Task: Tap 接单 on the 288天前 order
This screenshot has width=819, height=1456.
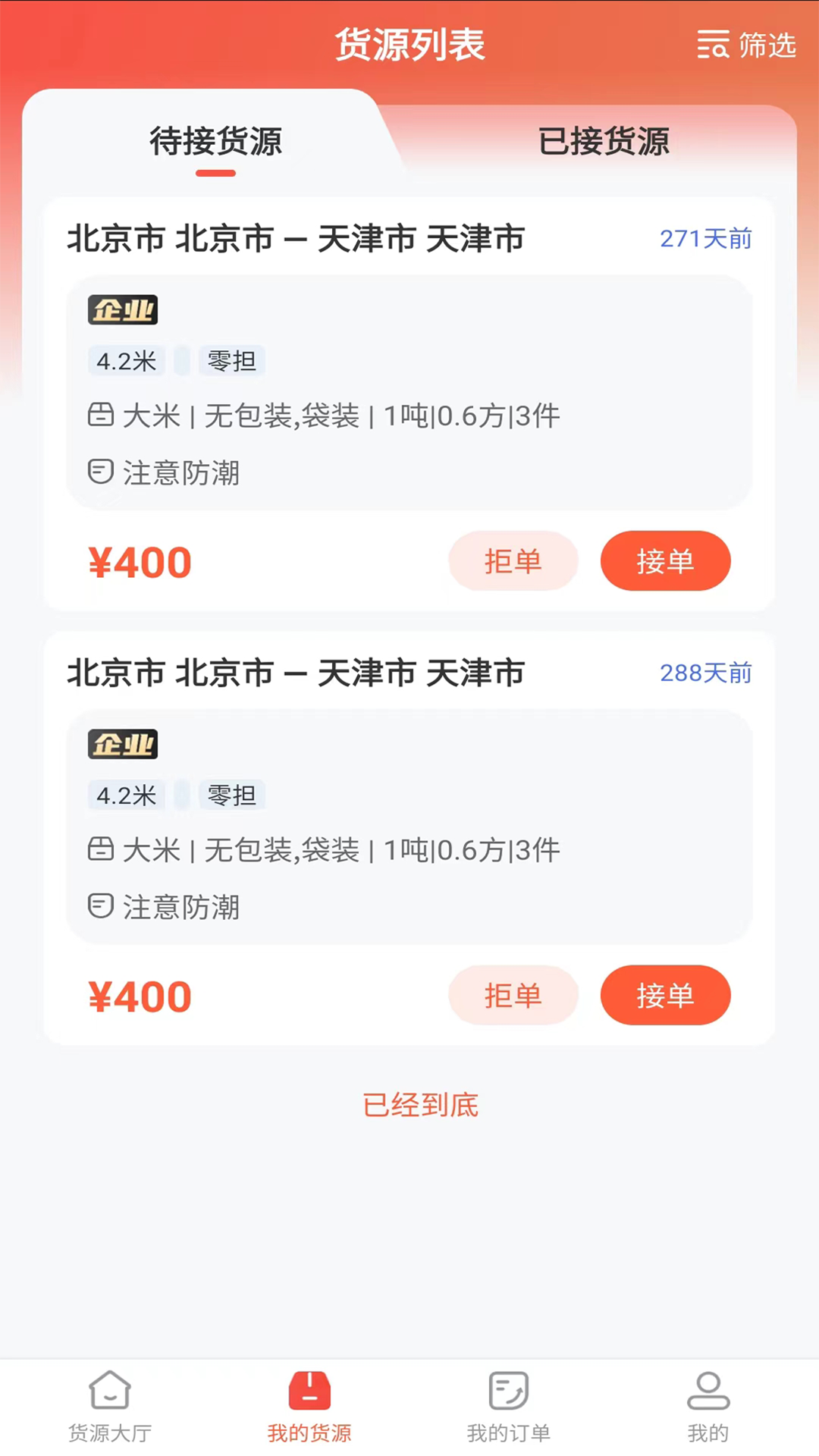Action: [665, 995]
